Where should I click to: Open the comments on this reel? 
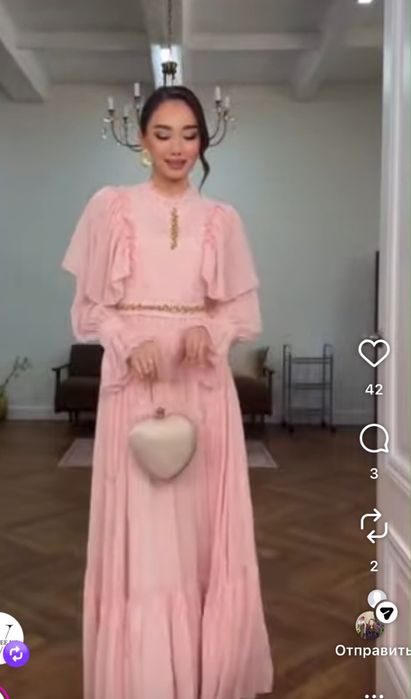coord(374,439)
